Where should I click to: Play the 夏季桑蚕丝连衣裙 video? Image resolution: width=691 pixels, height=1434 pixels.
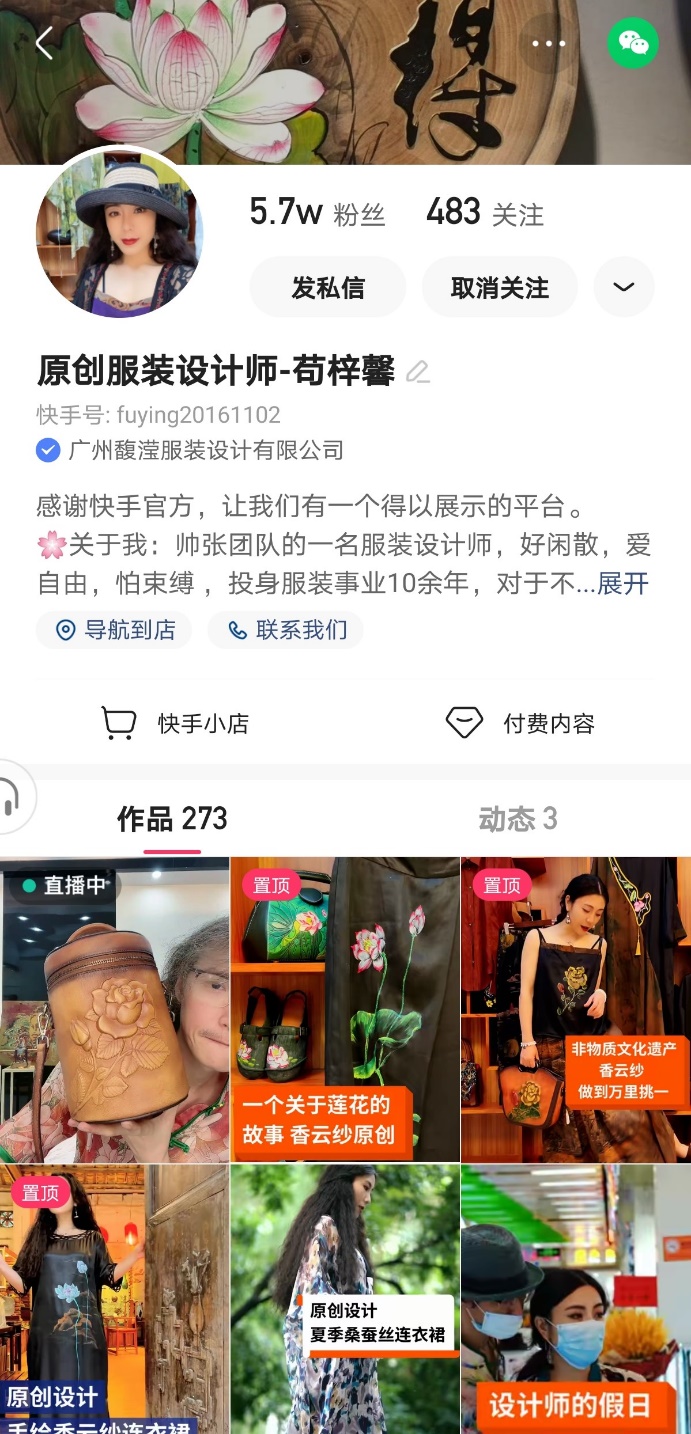(345, 1300)
